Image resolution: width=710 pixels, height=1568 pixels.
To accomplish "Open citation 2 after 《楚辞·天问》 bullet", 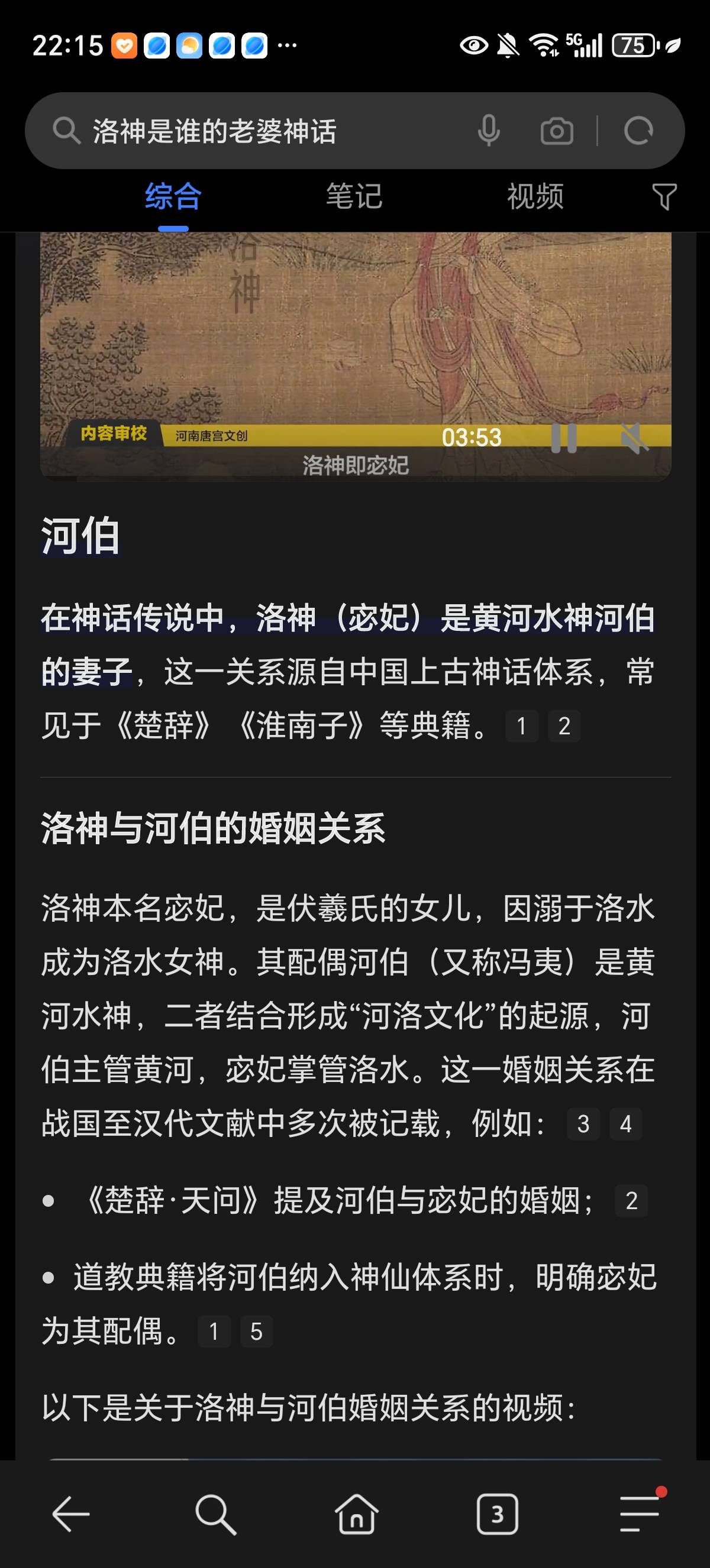I will (631, 1201).
